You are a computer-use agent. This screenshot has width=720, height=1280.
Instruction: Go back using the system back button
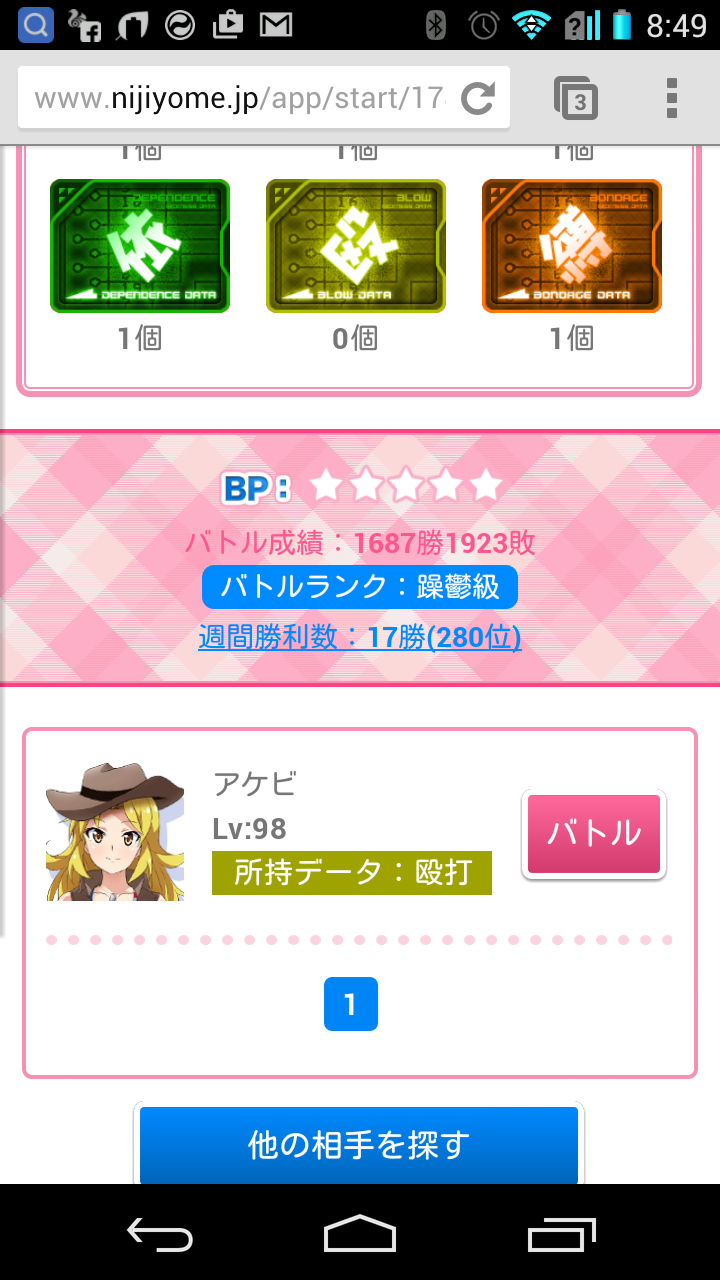click(160, 1234)
